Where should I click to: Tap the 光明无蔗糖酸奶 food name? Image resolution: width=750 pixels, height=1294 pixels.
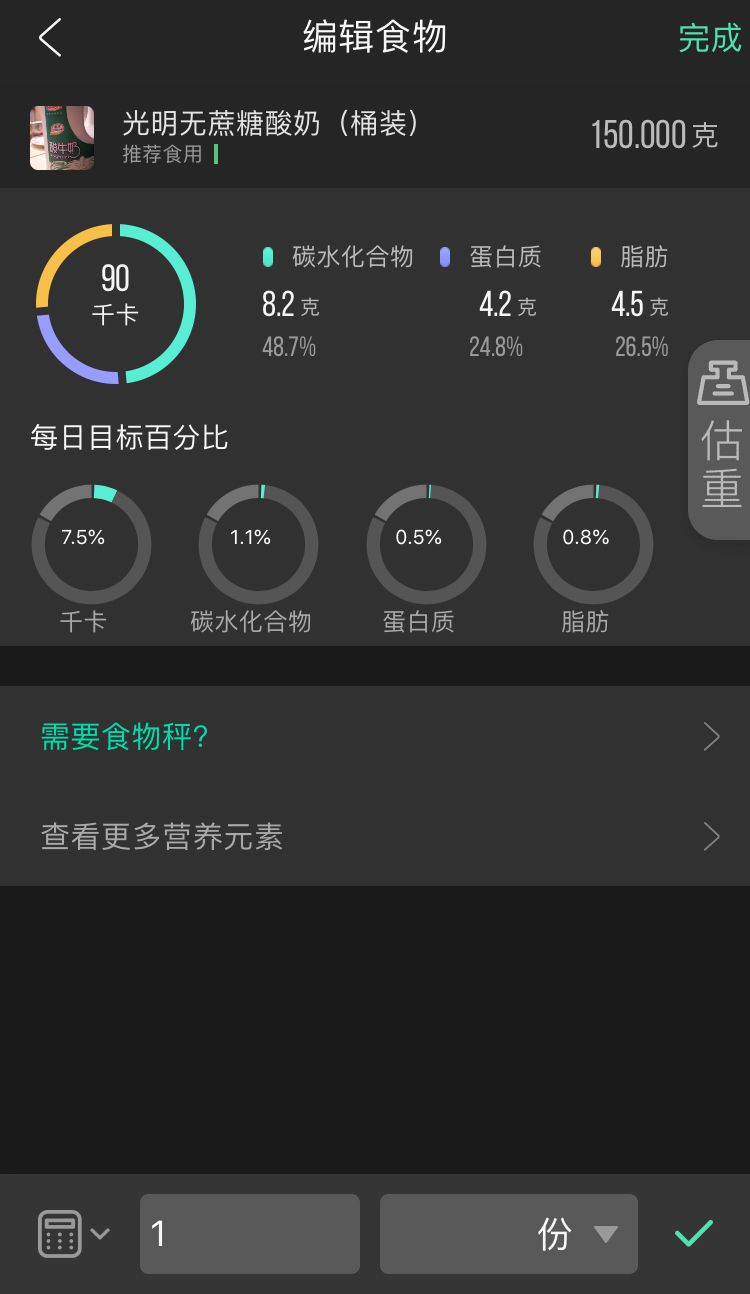[270, 125]
